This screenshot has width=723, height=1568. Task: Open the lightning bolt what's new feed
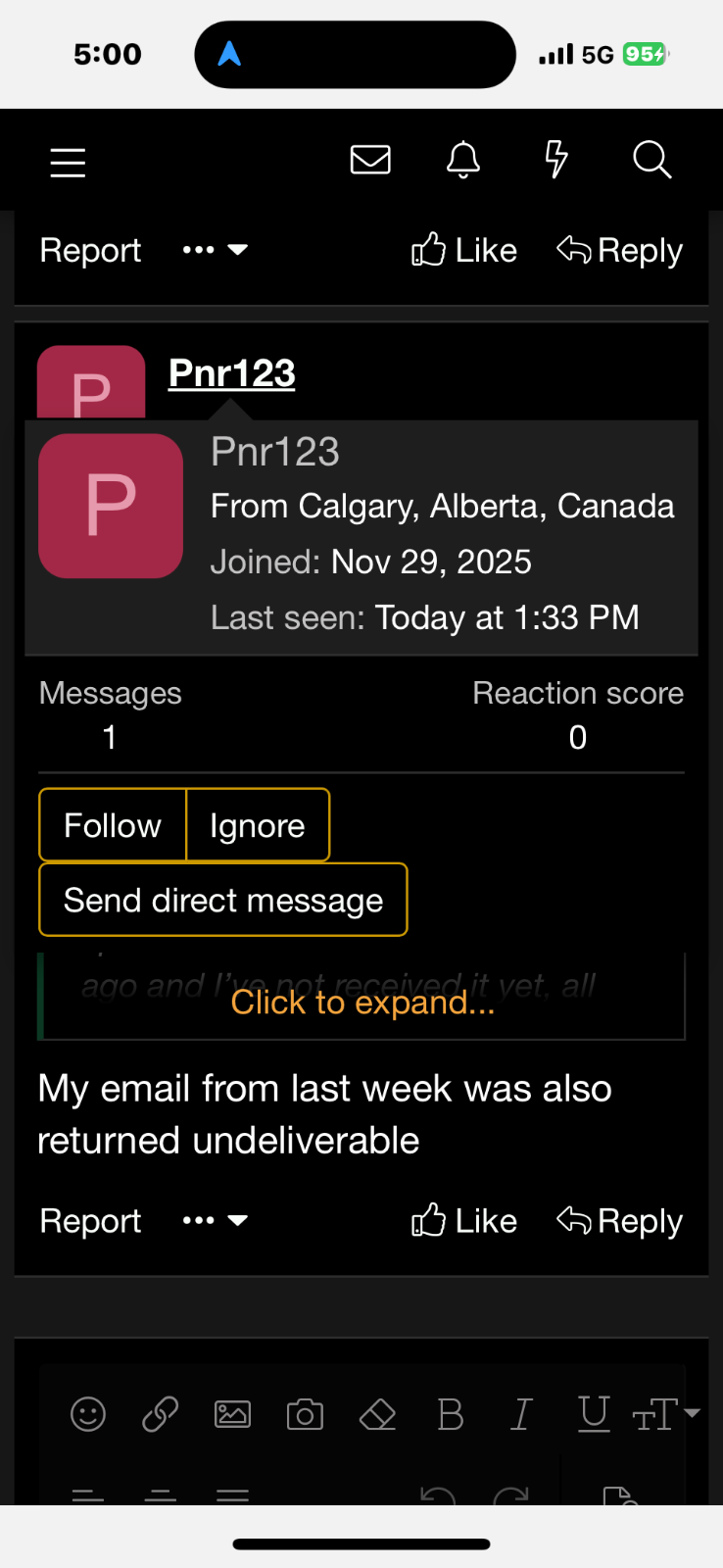(x=556, y=160)
